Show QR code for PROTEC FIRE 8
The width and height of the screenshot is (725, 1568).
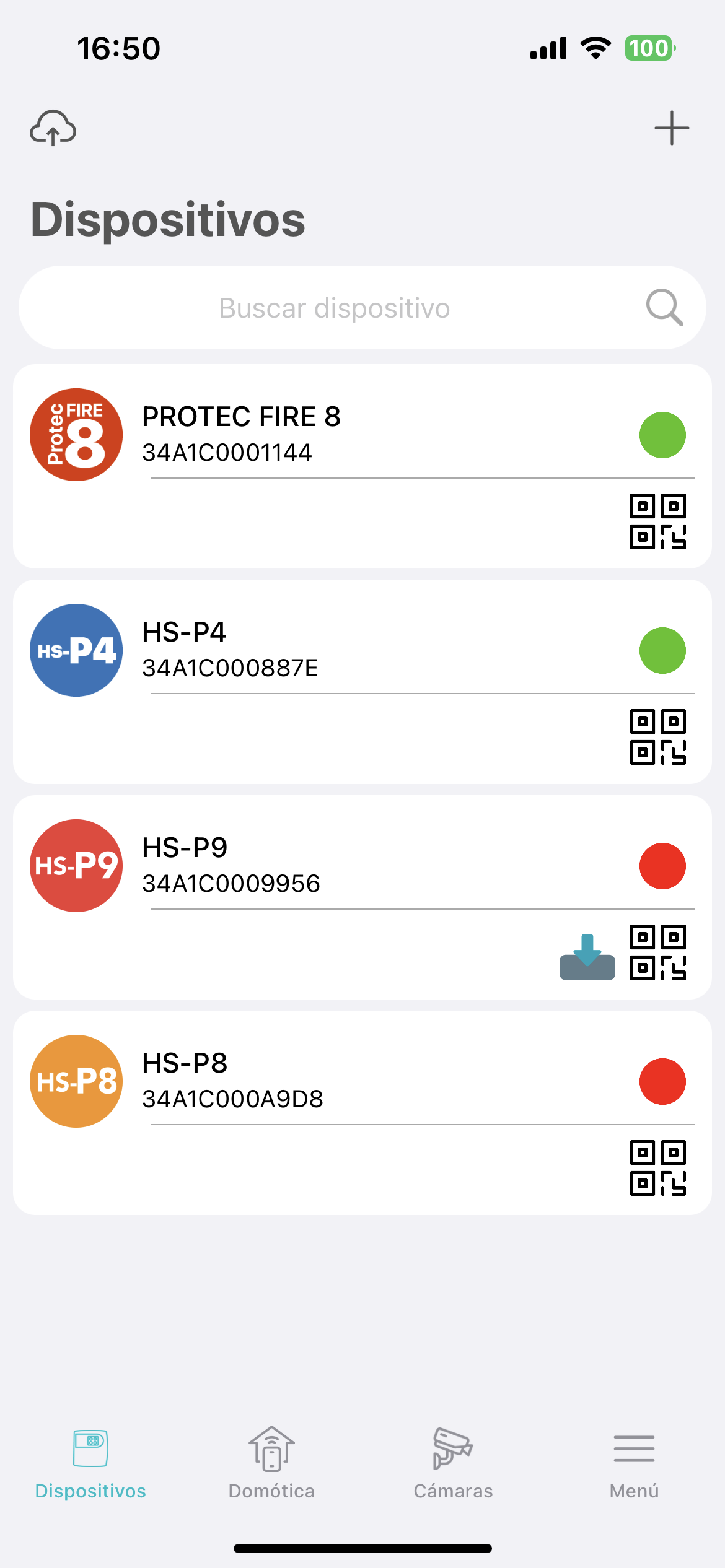[x=658, y=521]
